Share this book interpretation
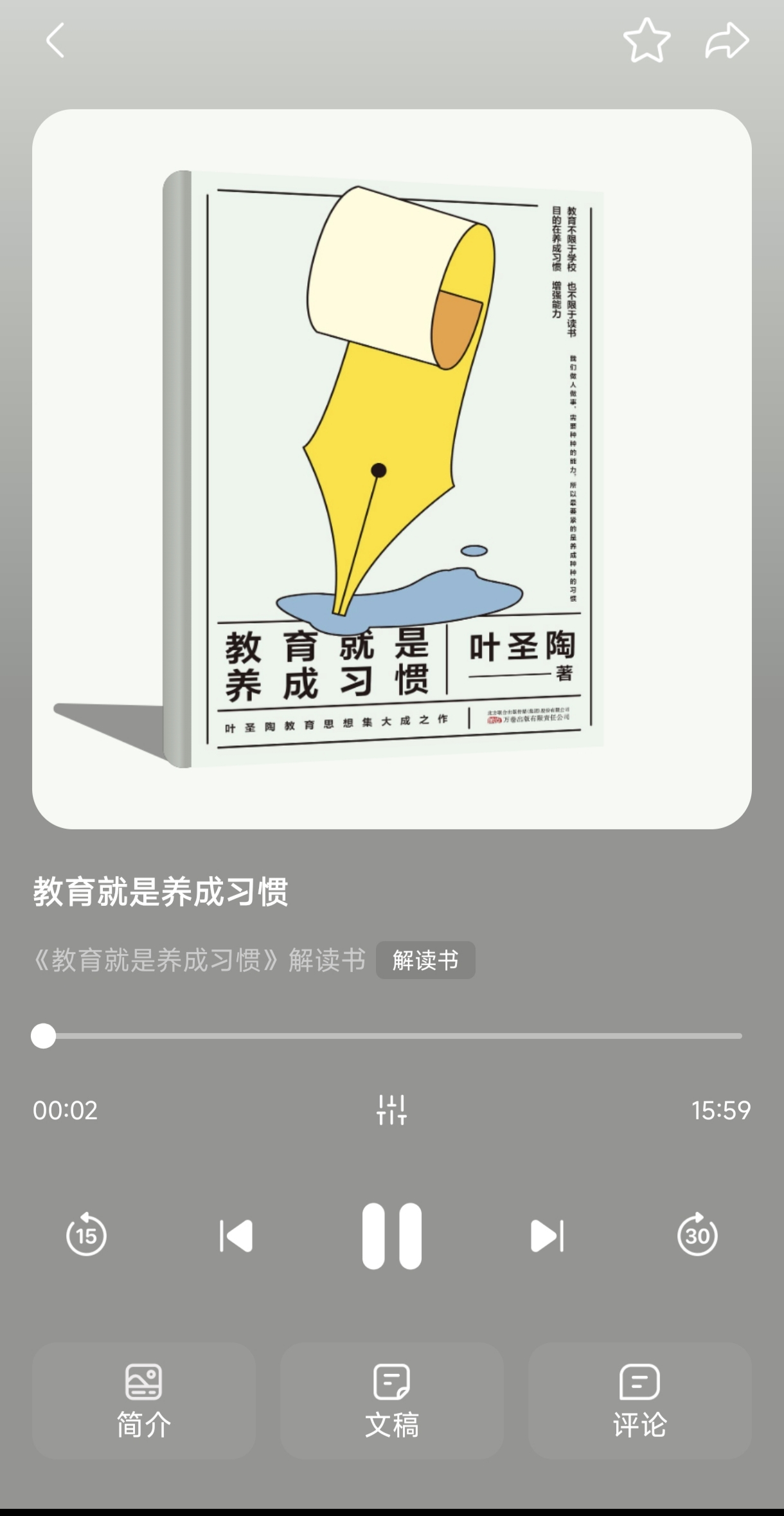Viewport: 784px width, 1516px height. (x=727, y=41)
